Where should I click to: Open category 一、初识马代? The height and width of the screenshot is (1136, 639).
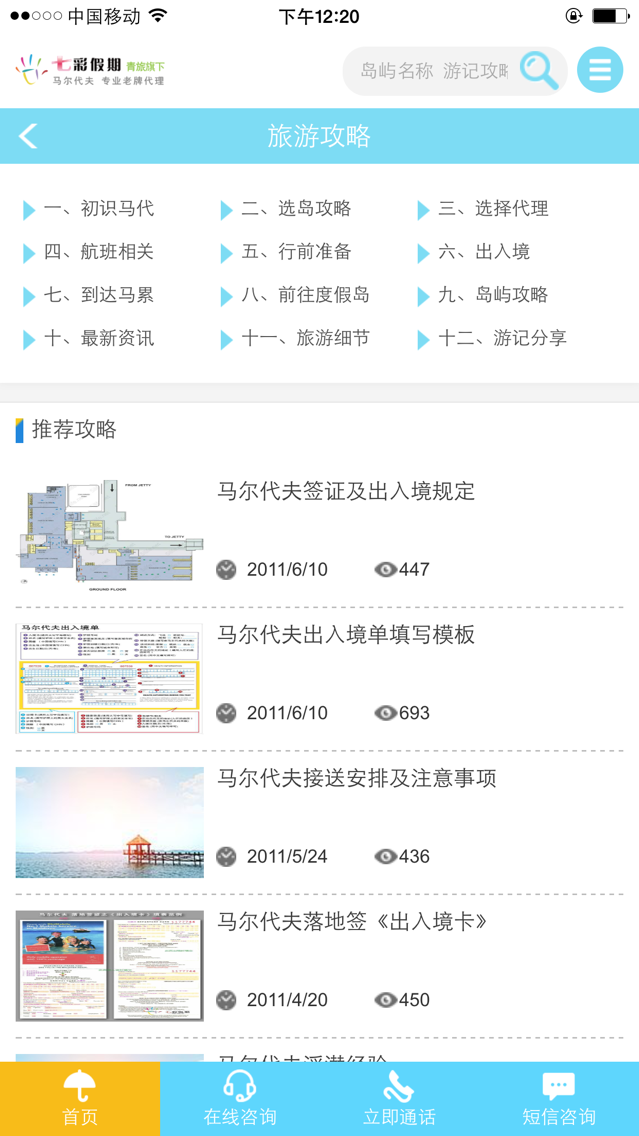(98, 209)
